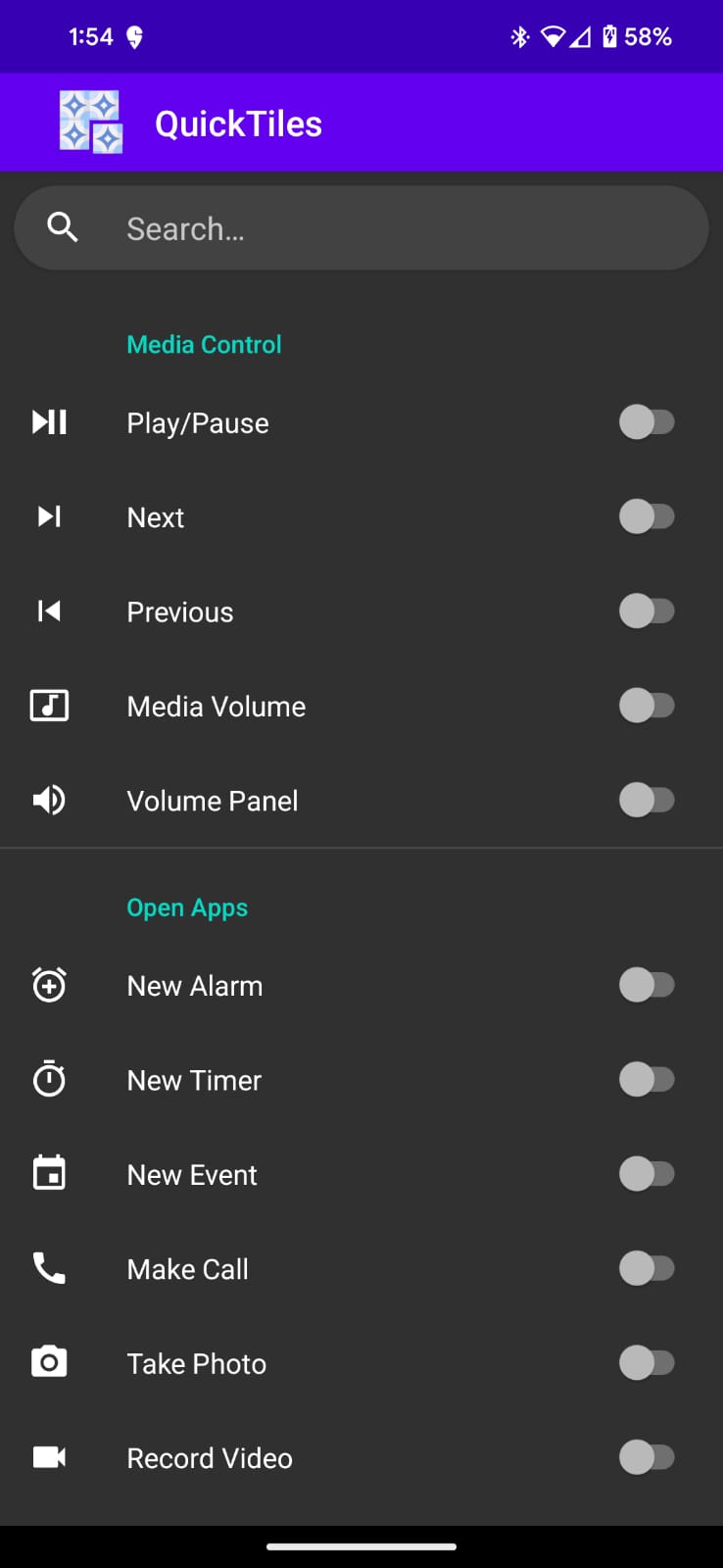
Task: Select the Take Photo camera icon
Action: coord(48,1362)
